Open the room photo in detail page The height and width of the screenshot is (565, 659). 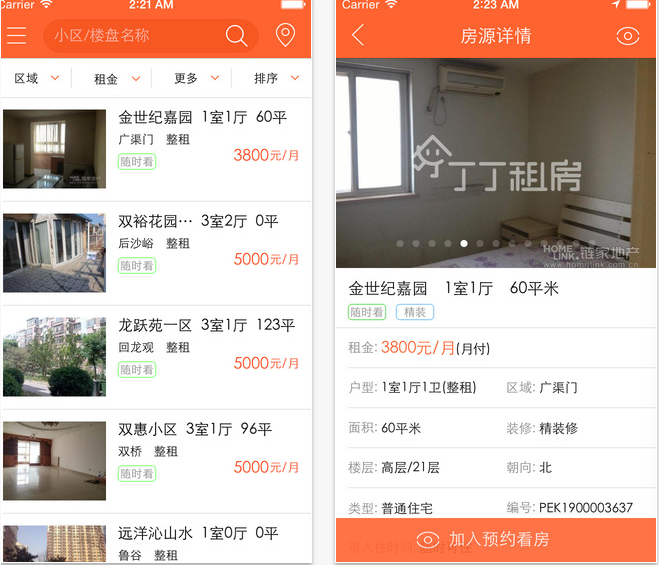tap(496, 163)
